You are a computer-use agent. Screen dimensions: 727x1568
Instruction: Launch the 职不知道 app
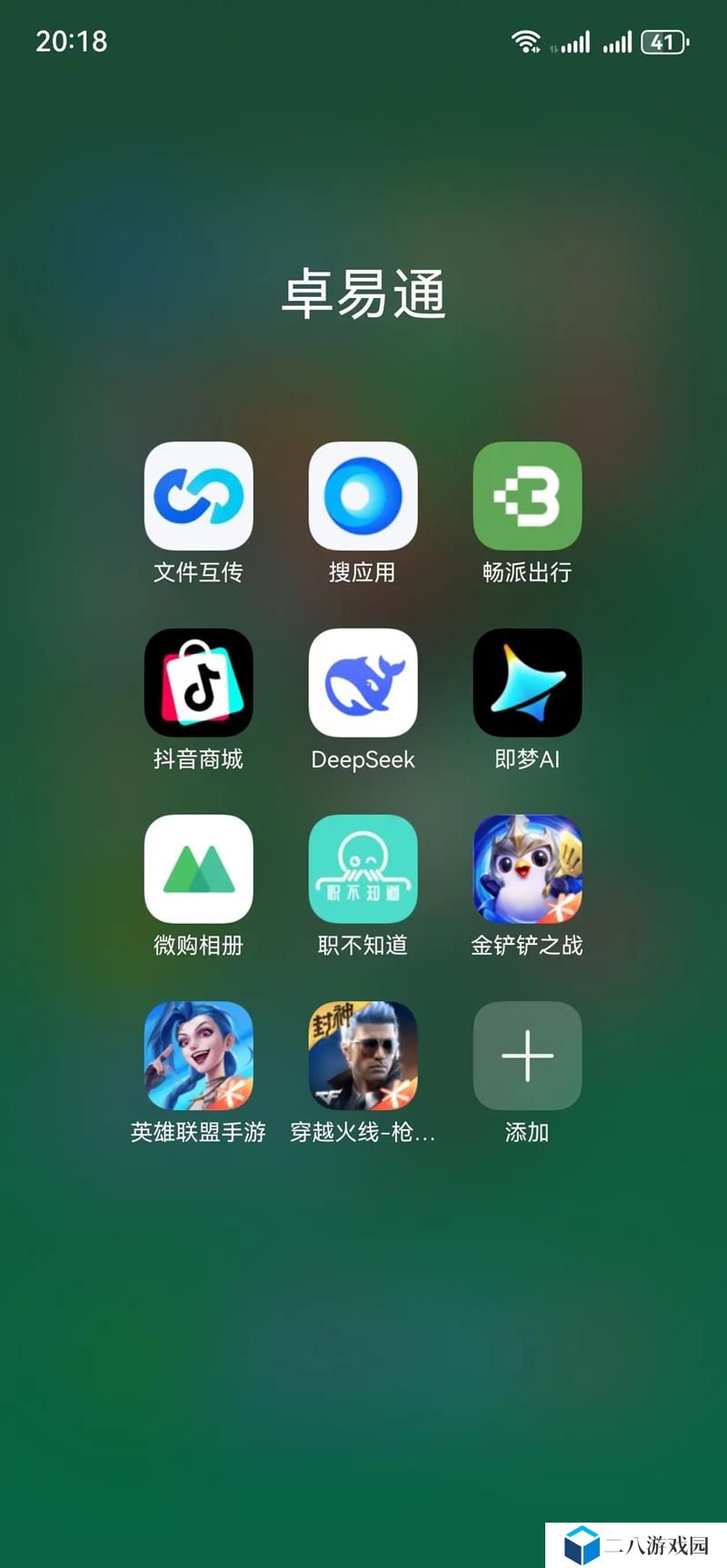coord(363,869)
